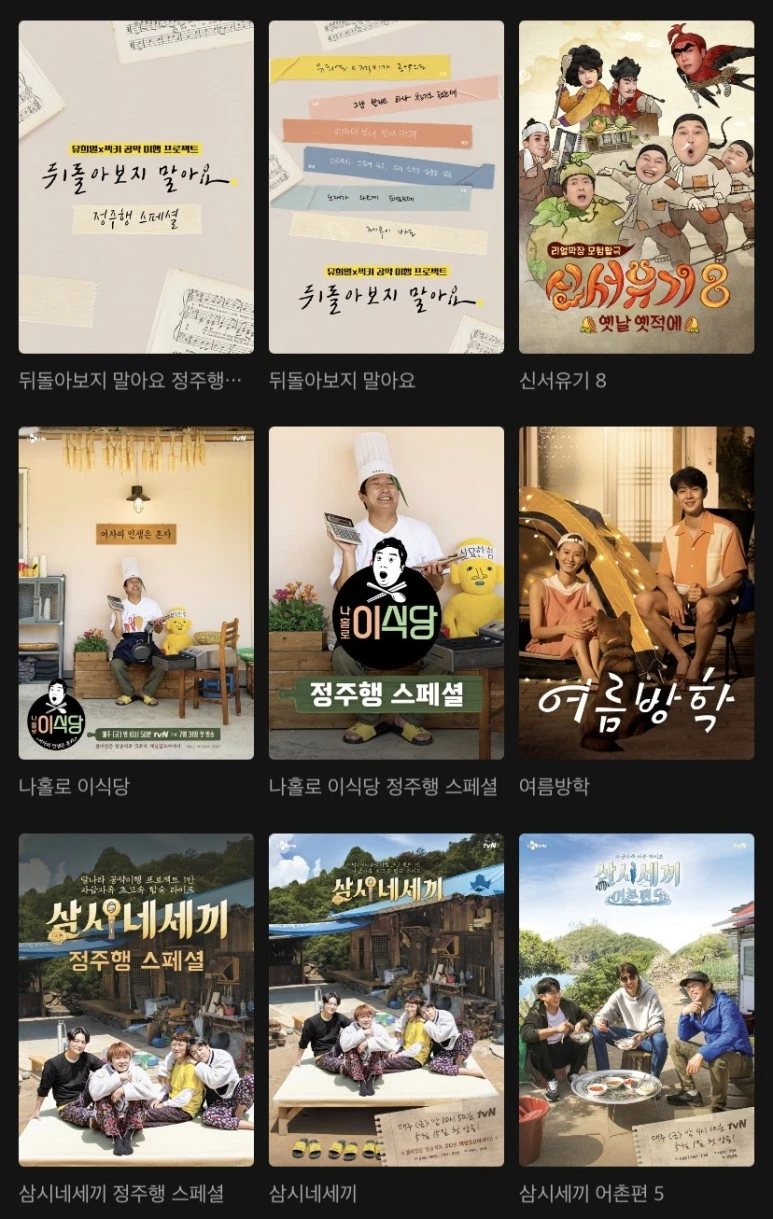The width and height of the screenshot is (773, 1219).
Task: Open the 뒤돌아보지 말아요 show tile
Action: click(x=386, y=187)
